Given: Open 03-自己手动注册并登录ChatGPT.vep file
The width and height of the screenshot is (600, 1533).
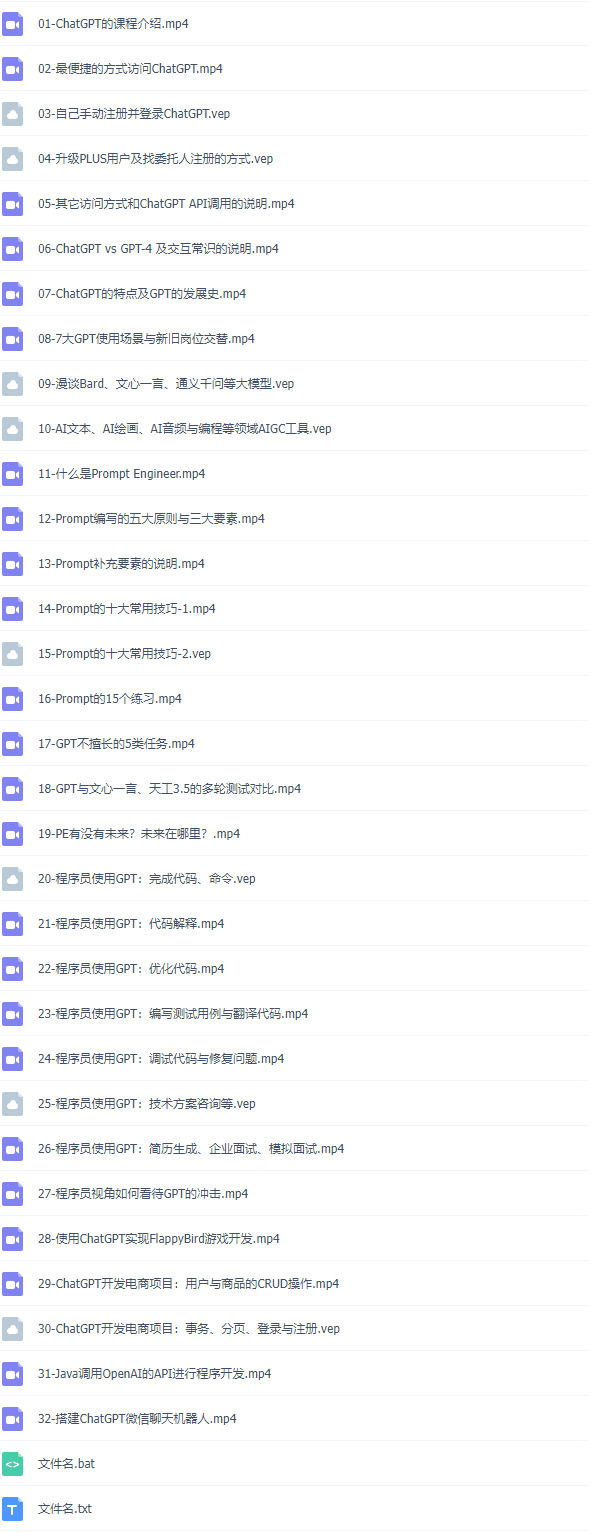Looking at the screenshot, I should coord(134,114).
